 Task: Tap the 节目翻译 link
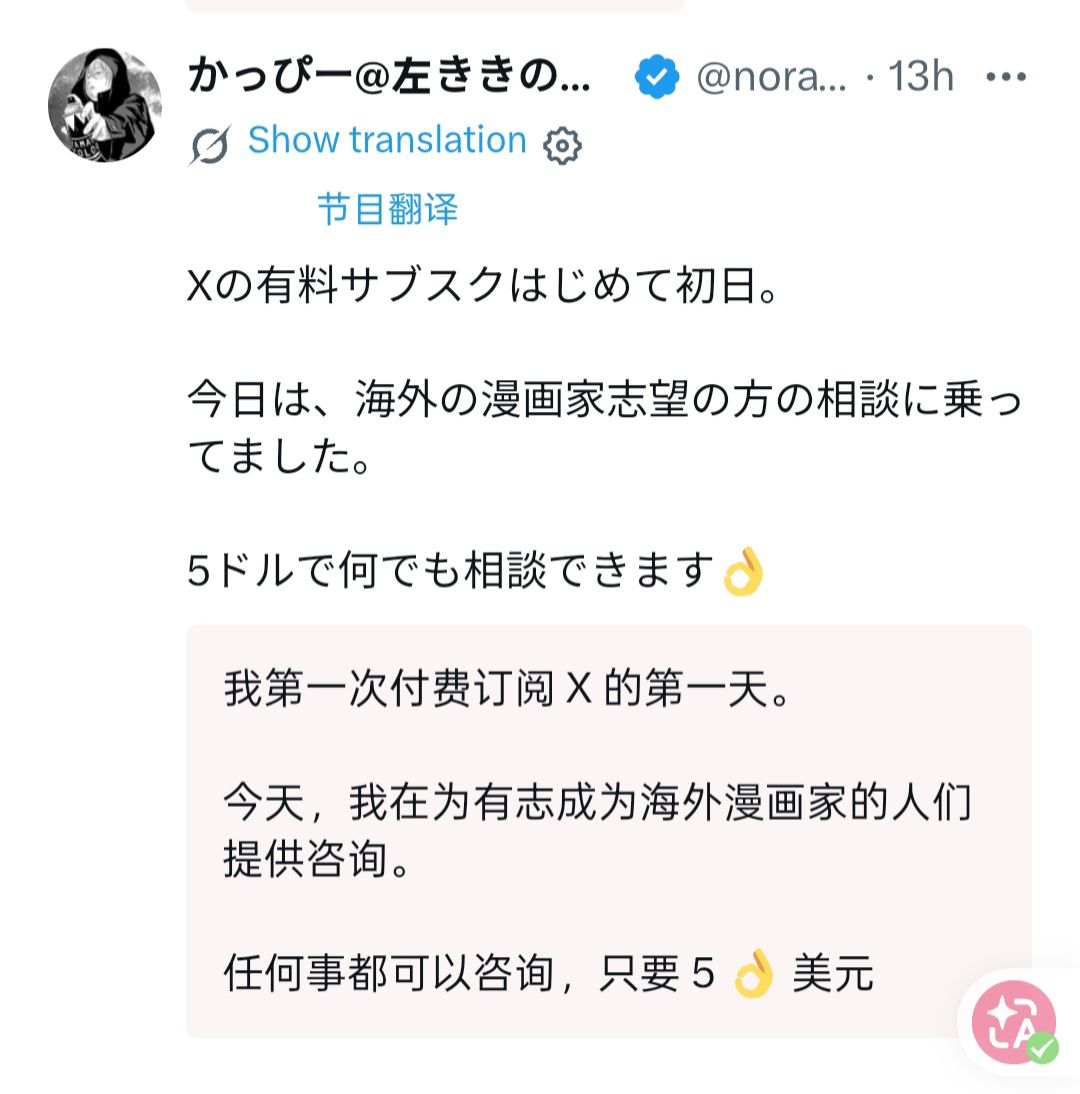[387, 209]
